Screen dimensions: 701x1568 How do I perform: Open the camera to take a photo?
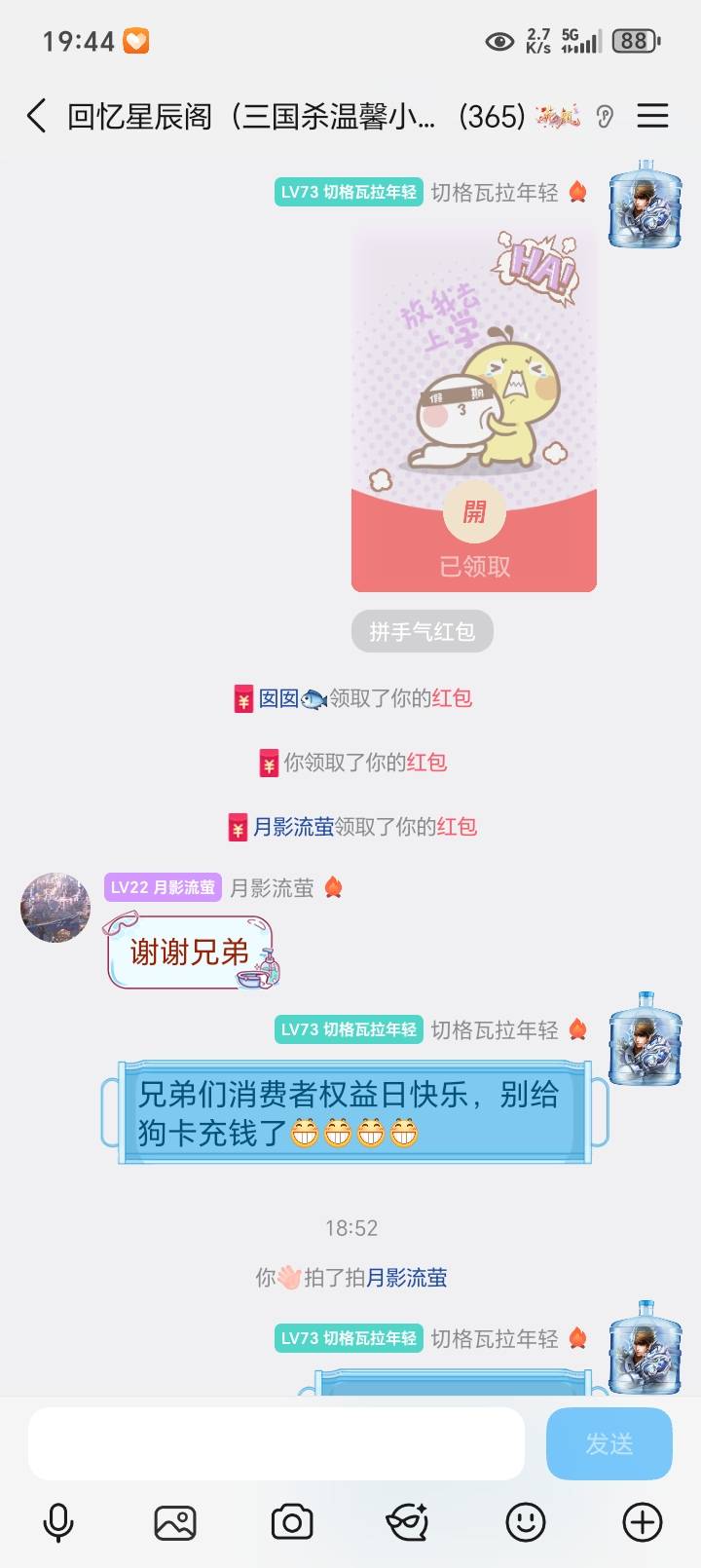coord(292,1522)
